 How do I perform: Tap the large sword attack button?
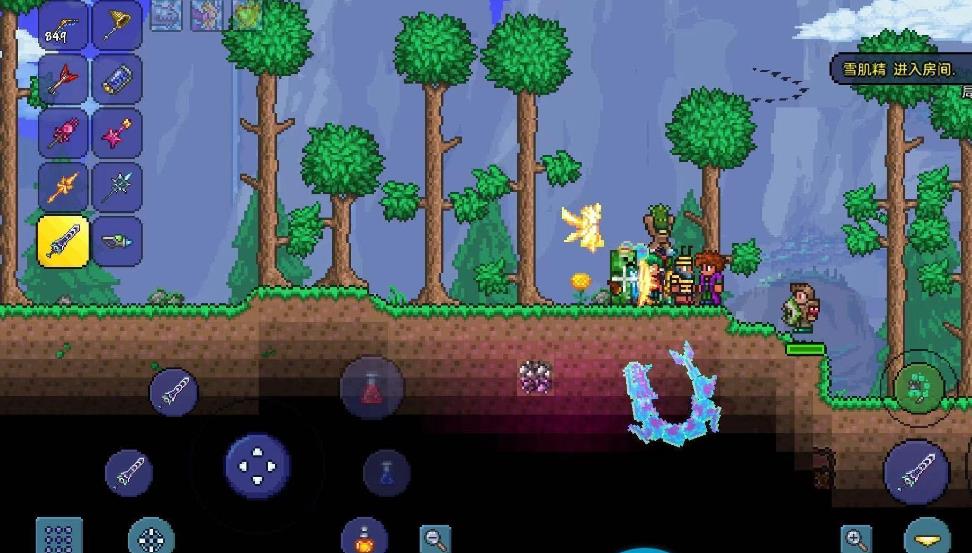coord(916,472)
